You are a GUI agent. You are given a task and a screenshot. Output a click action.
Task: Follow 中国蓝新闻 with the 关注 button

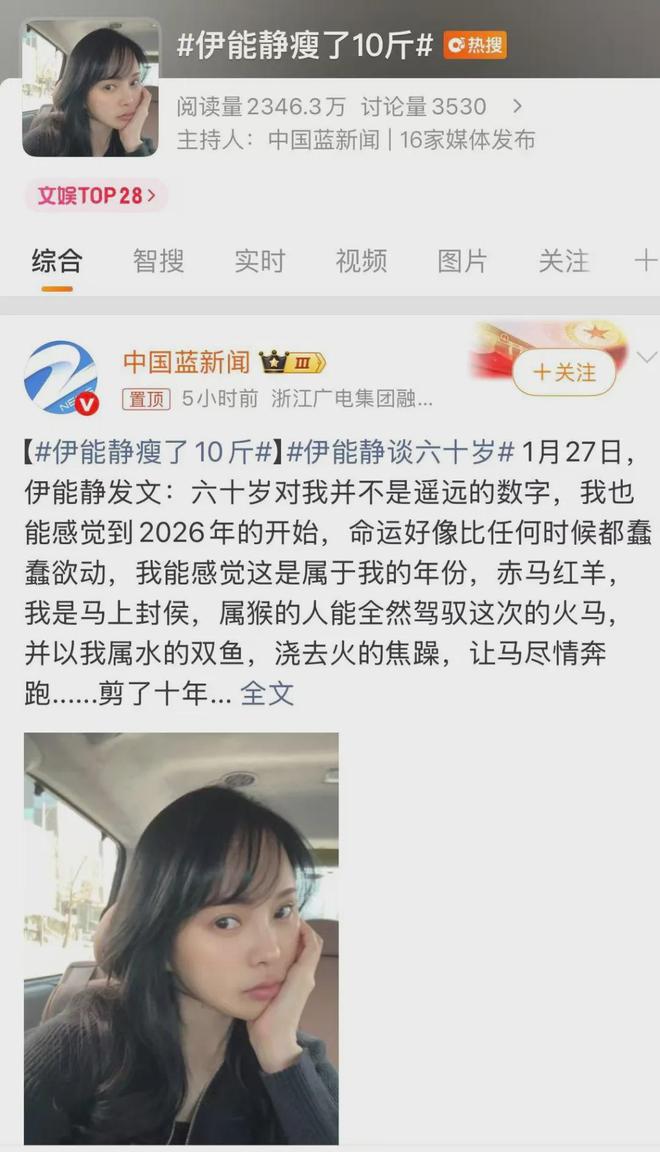(x=564, y=373)
